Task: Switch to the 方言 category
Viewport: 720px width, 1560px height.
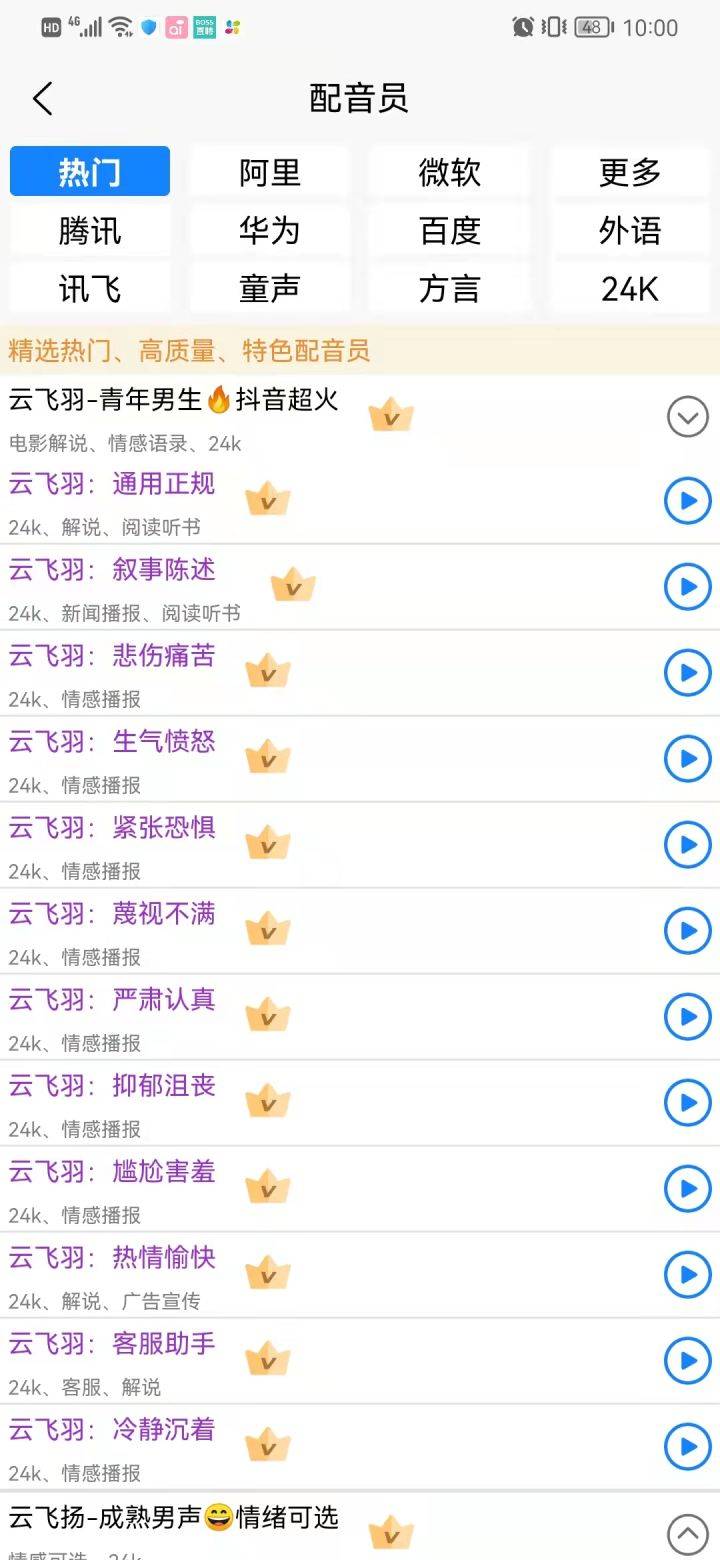Action: click(450, 289)
